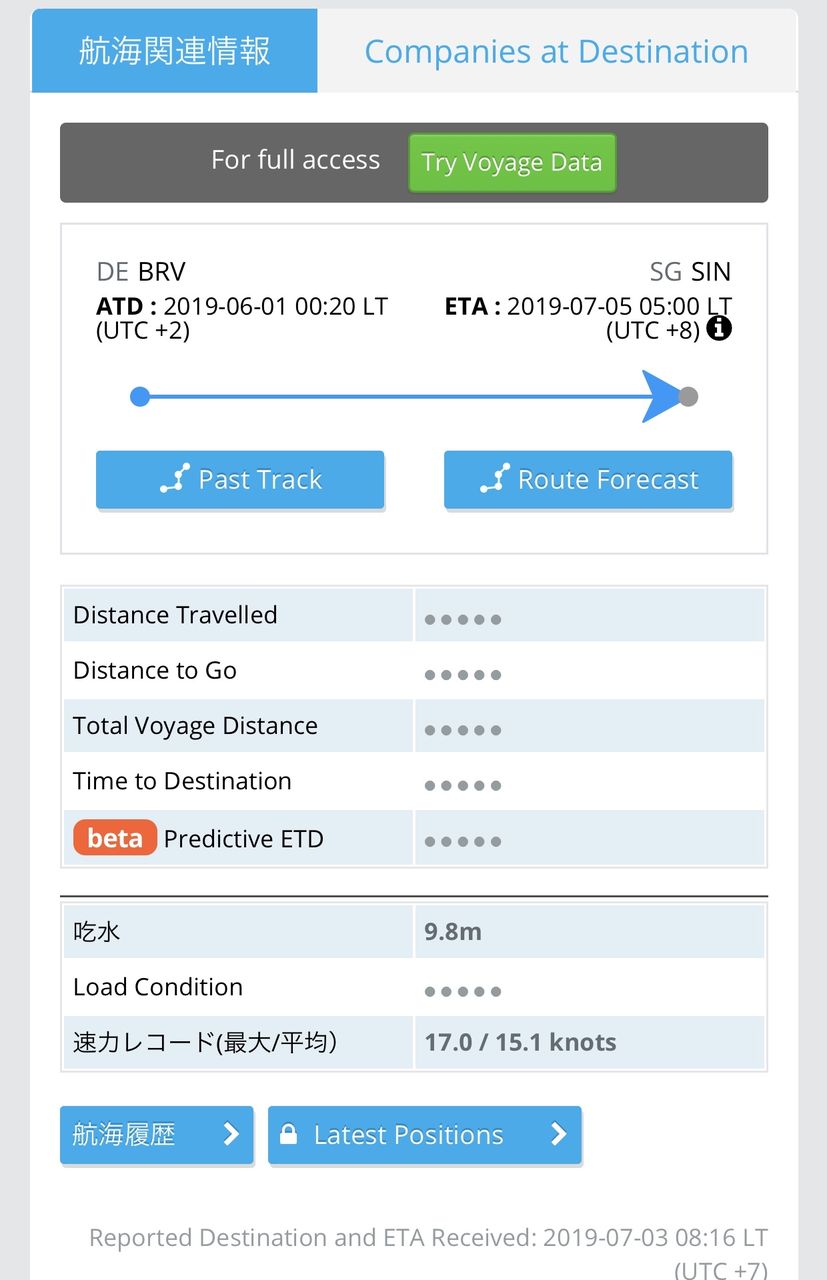Open the ETA info icon
The width and height of the screenshot is (827, 1280).
click(719, 329)
